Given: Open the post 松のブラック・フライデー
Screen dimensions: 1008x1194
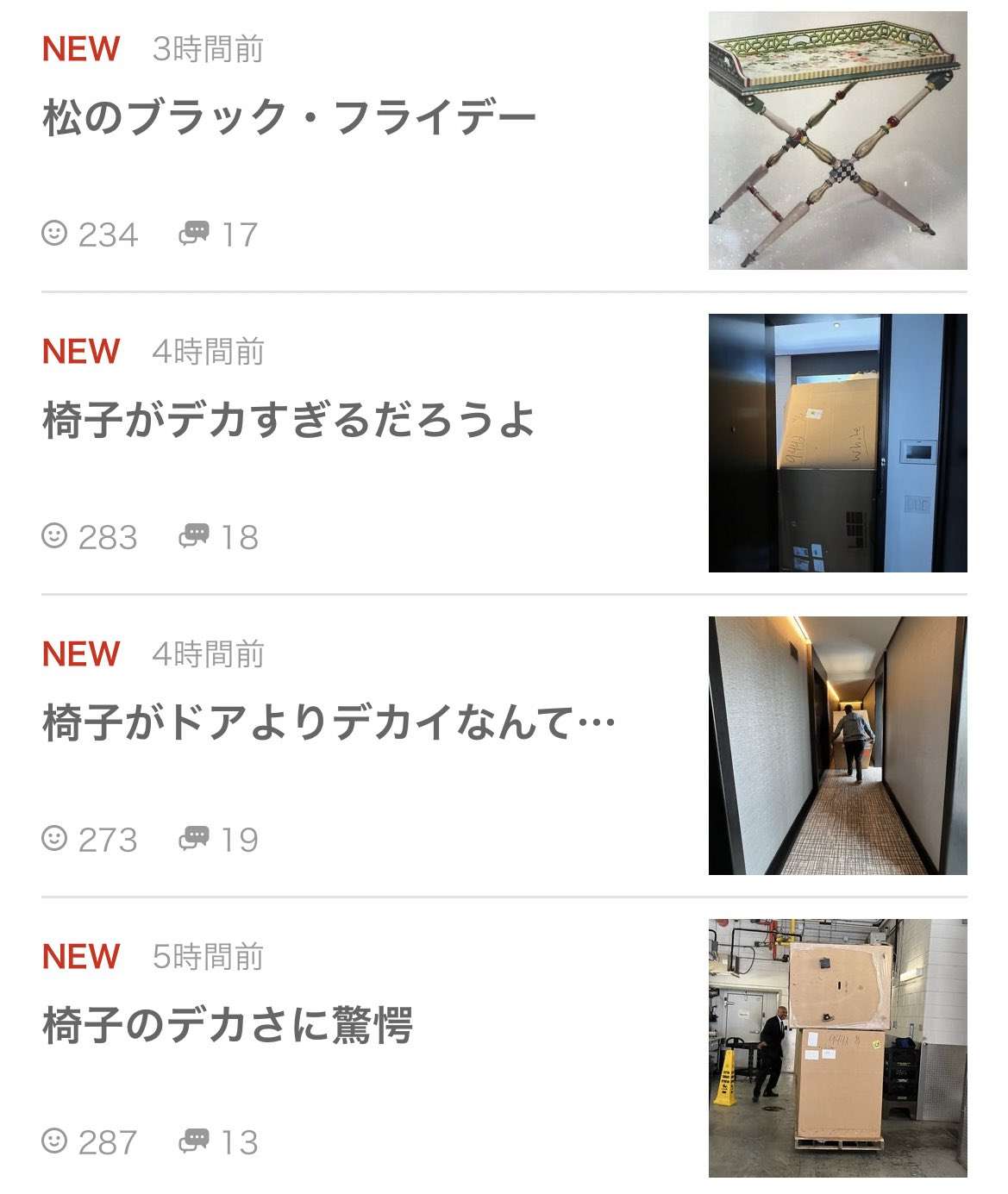Looking at the screenshot, I should 289,118.
